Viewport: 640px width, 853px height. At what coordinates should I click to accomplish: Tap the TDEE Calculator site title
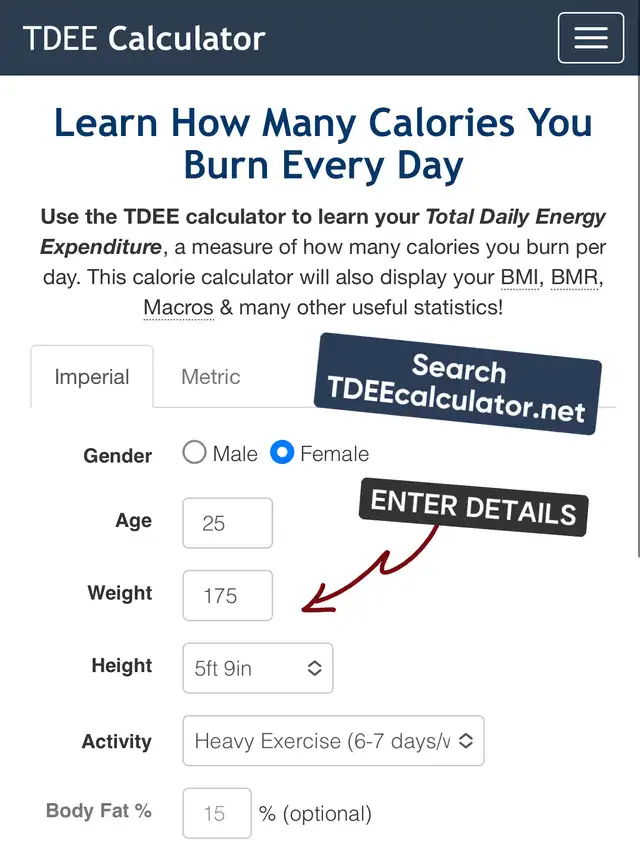click(144, 39)
